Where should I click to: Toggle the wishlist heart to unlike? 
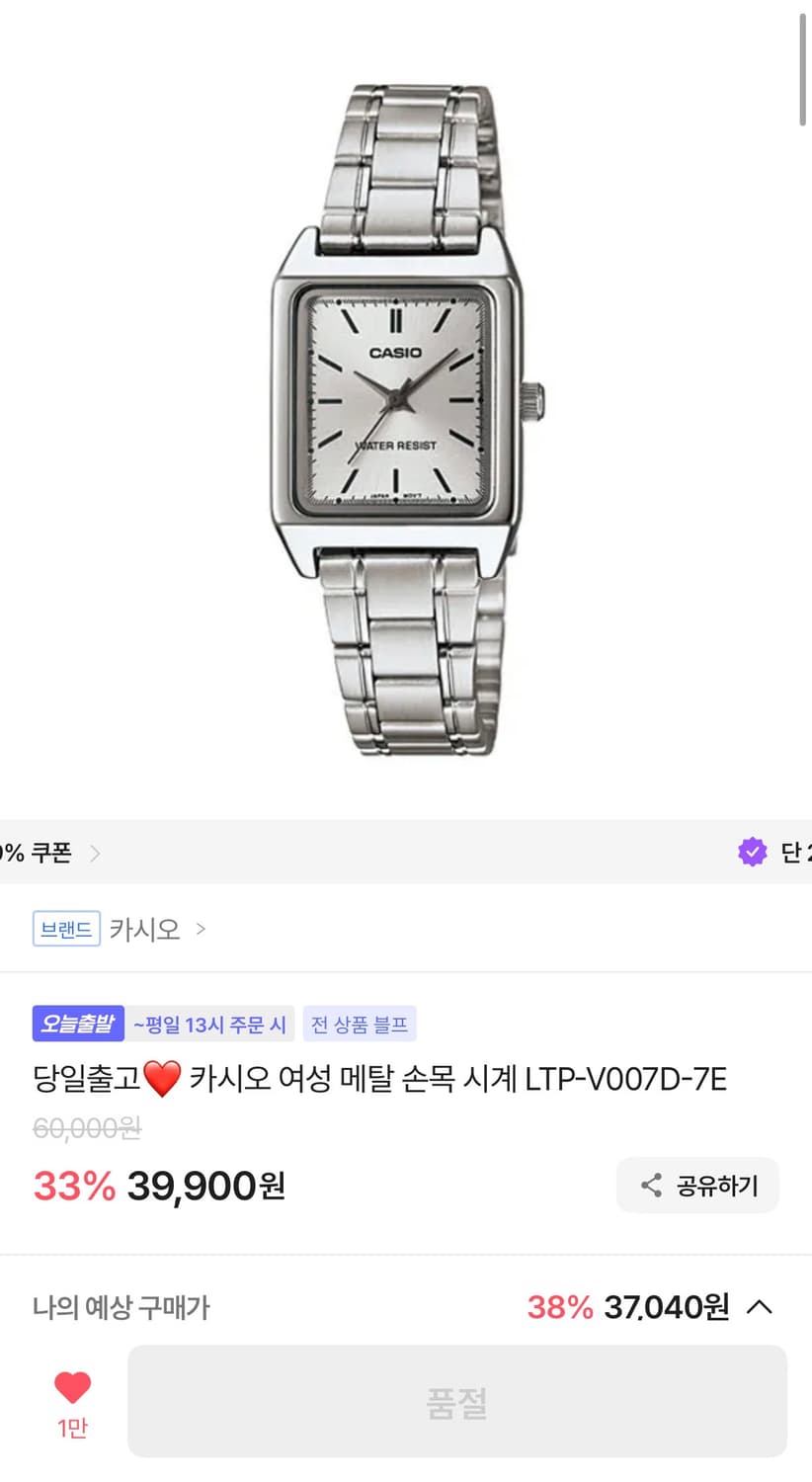tap(72, 1387)
